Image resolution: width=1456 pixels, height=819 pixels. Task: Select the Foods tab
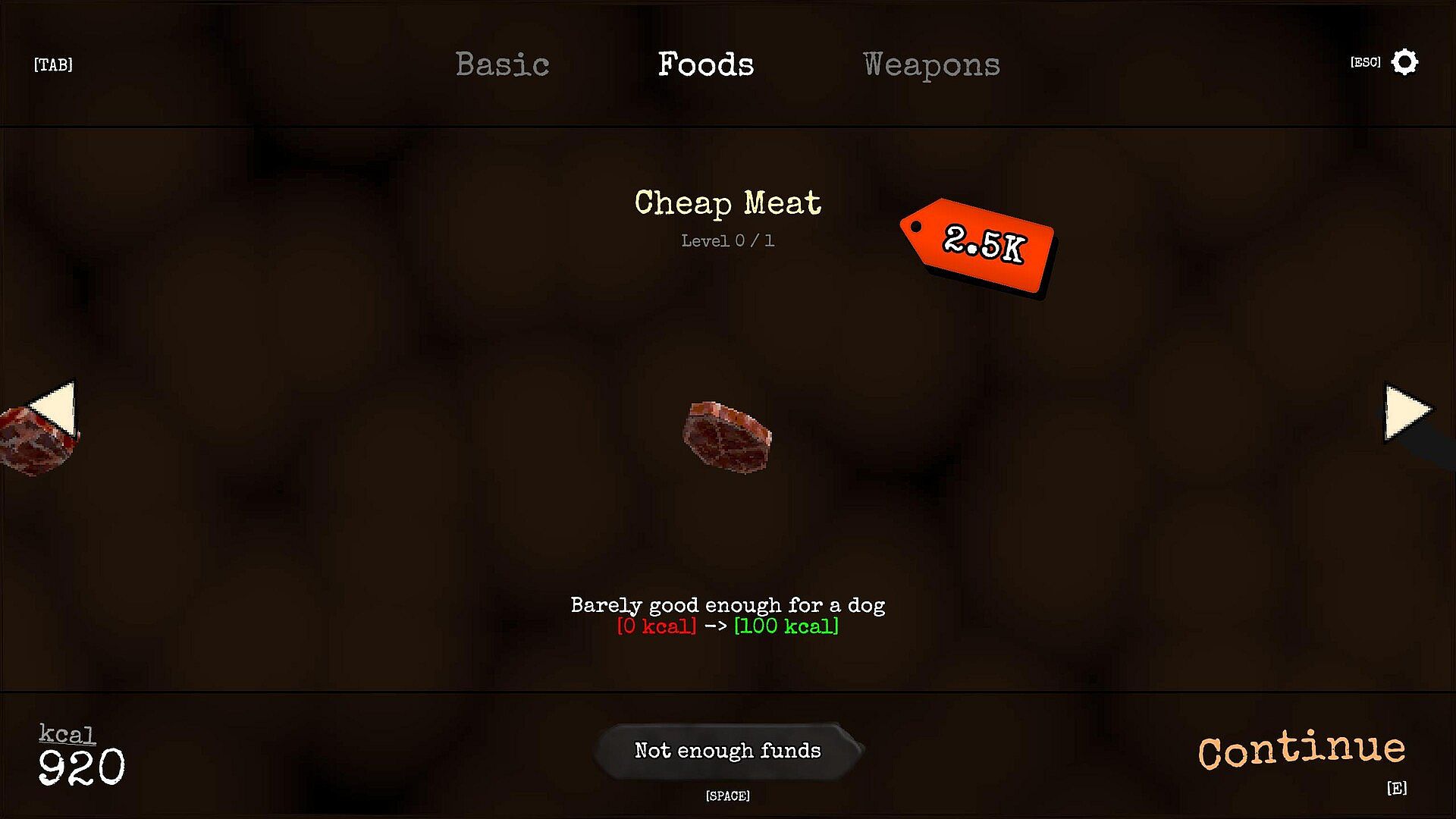click(705, 64)
